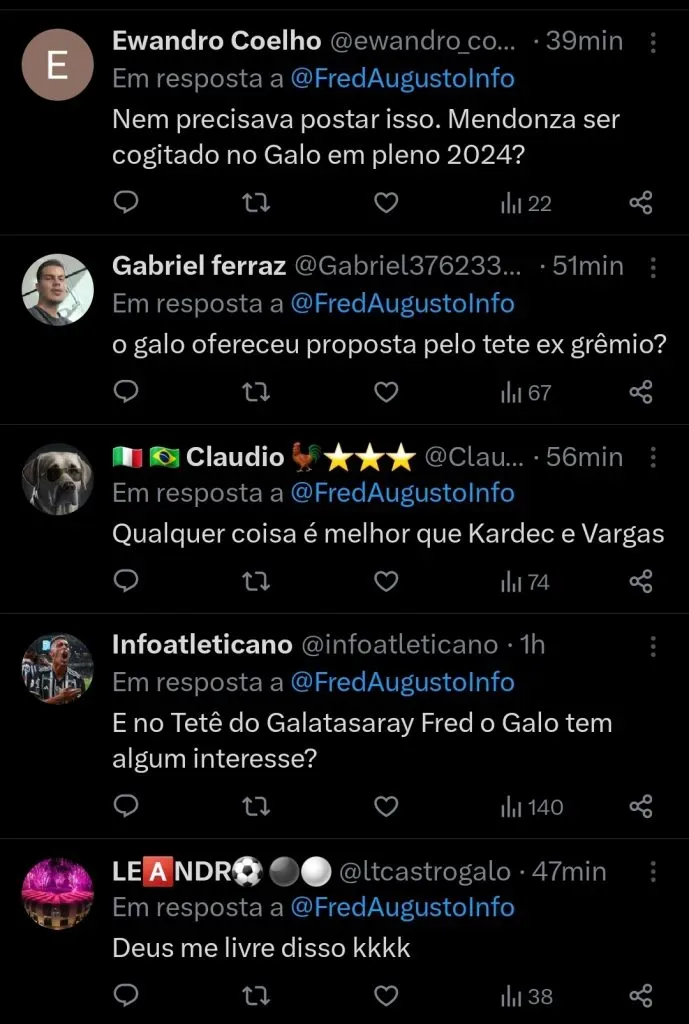Open overflow menu on Infoatleticano's tweet
This screenshot has width=689, height=1024.
(x=653, y=646)
